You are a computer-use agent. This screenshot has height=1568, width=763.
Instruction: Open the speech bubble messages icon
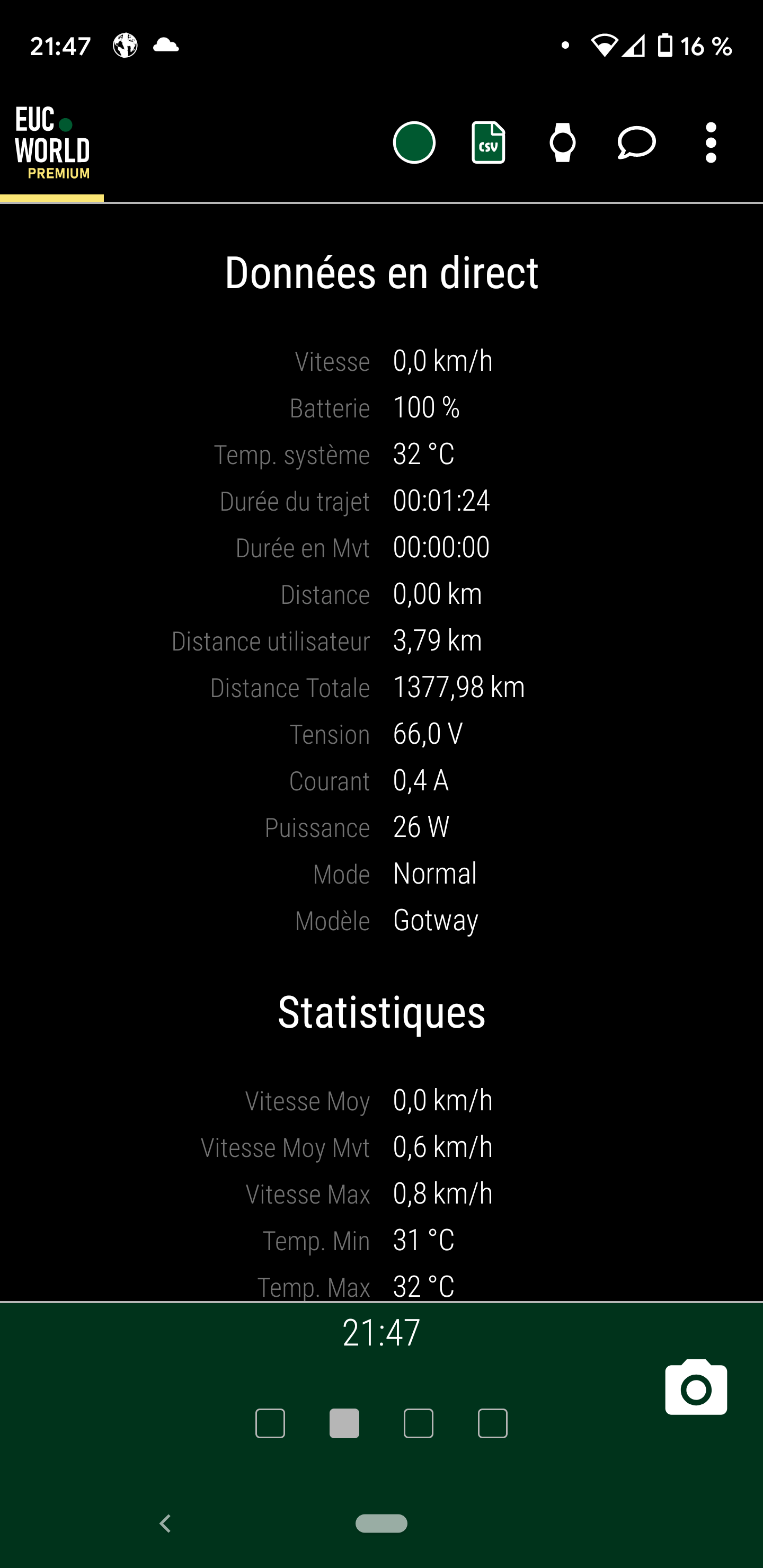pos(636,143)
